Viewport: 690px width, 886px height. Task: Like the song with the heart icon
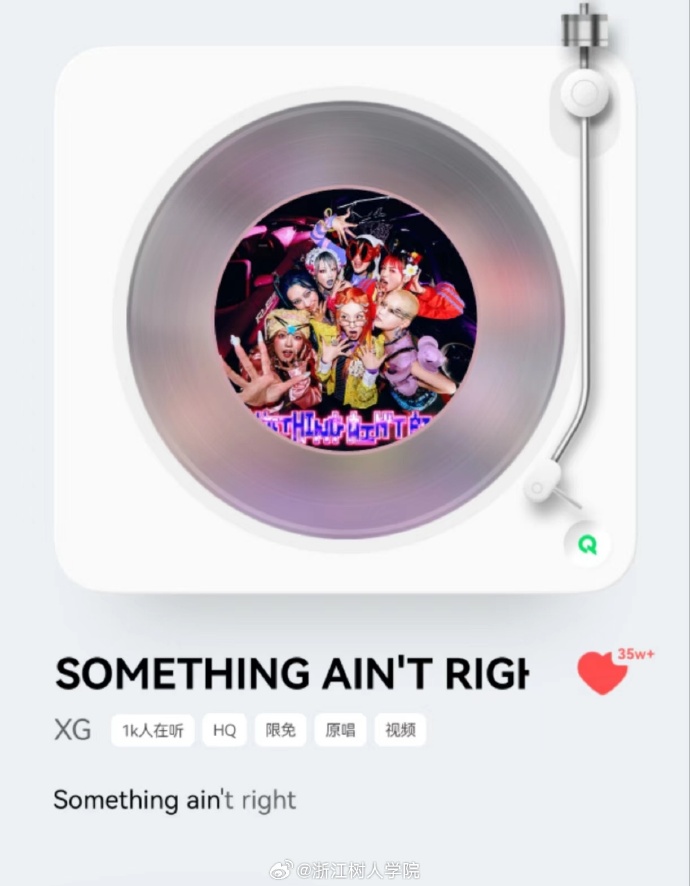point(603,673)
